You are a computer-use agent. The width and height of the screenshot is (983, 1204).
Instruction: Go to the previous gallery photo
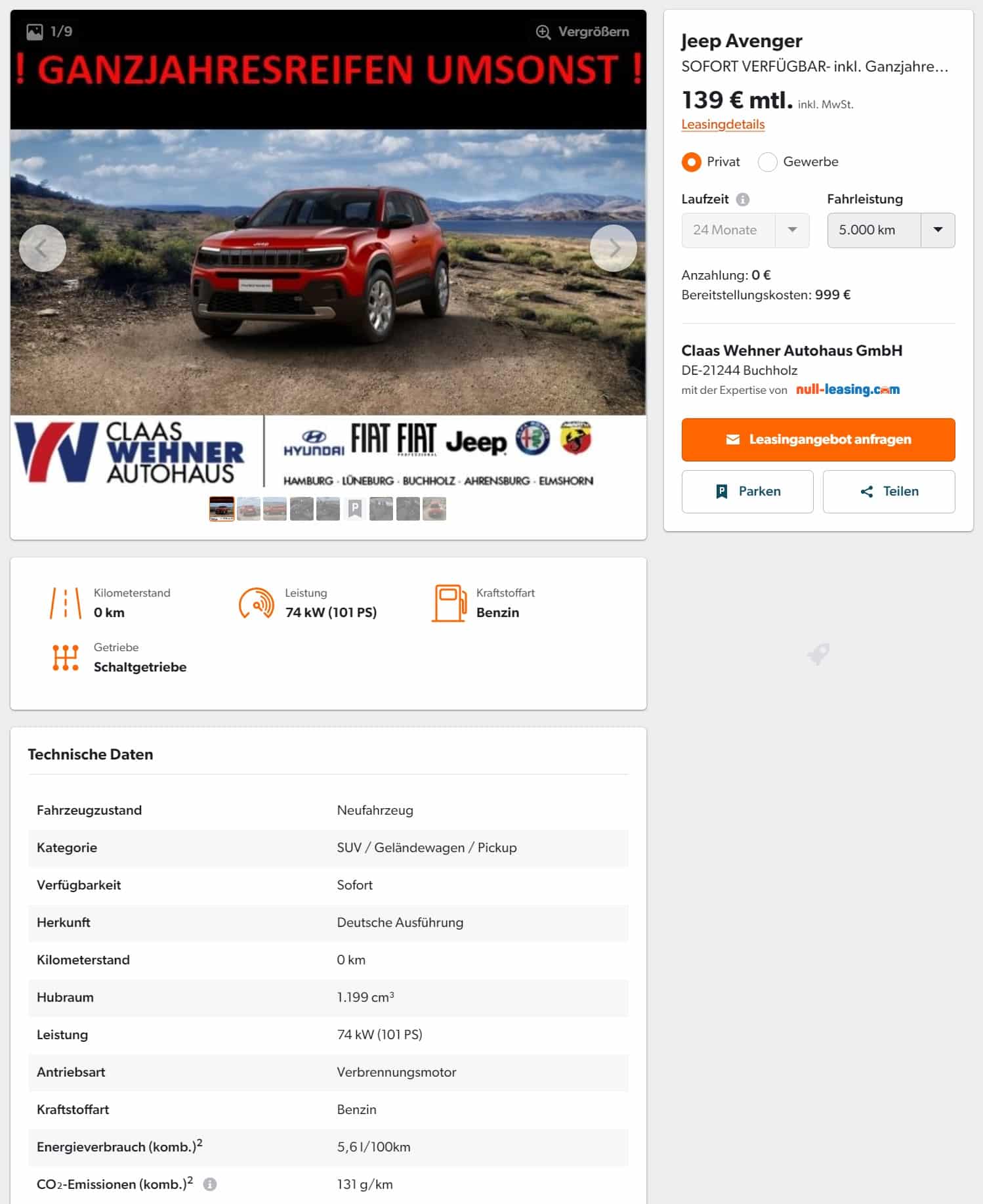43,248
